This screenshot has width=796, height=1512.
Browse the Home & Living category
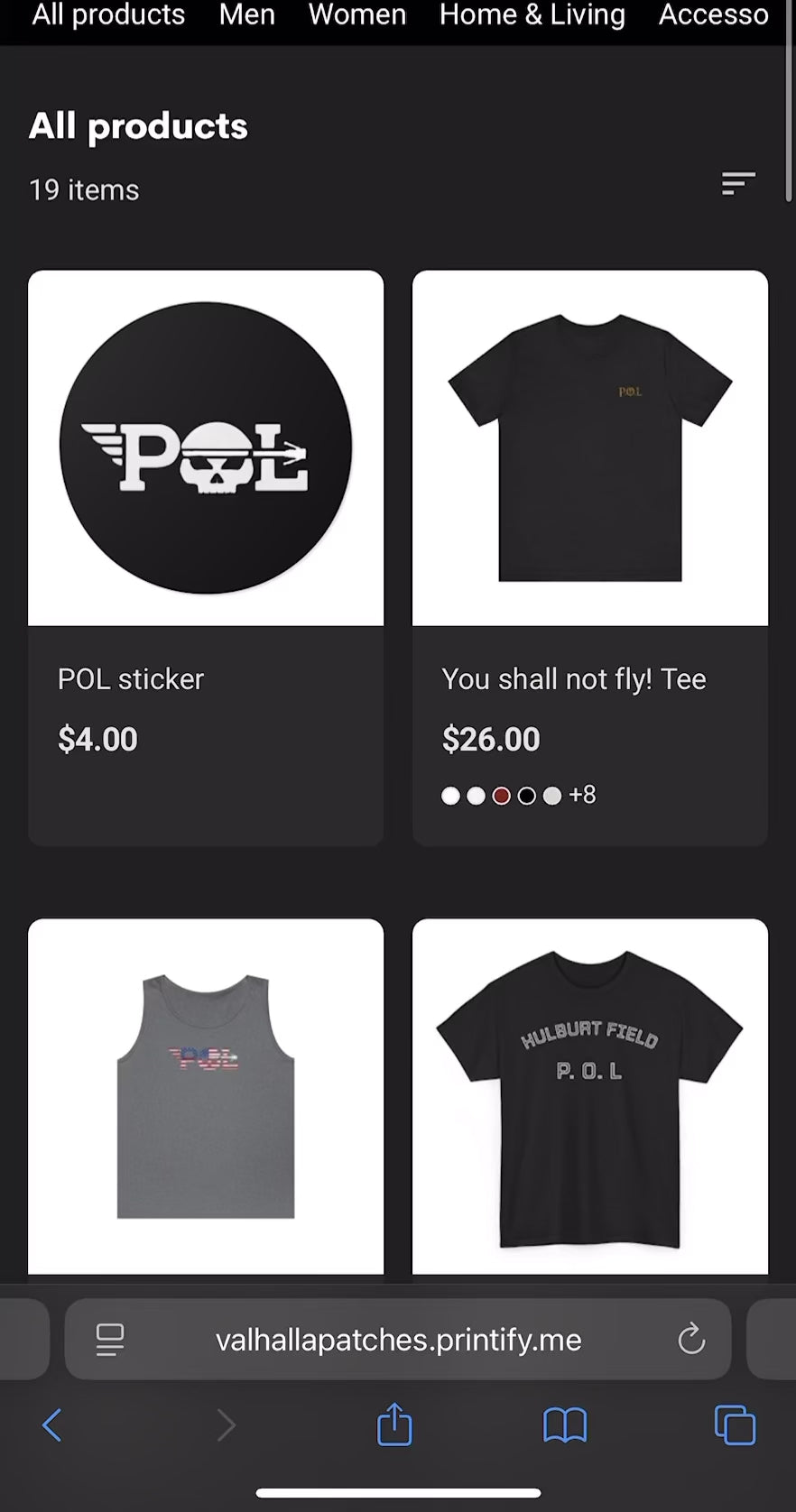tap(532, 15)
